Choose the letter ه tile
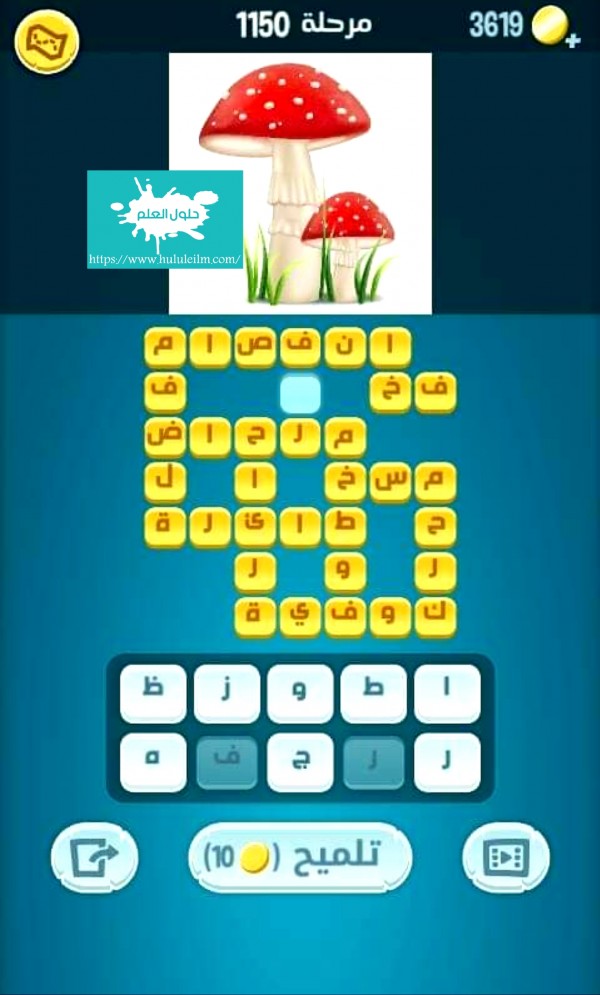 coord(153,762)
